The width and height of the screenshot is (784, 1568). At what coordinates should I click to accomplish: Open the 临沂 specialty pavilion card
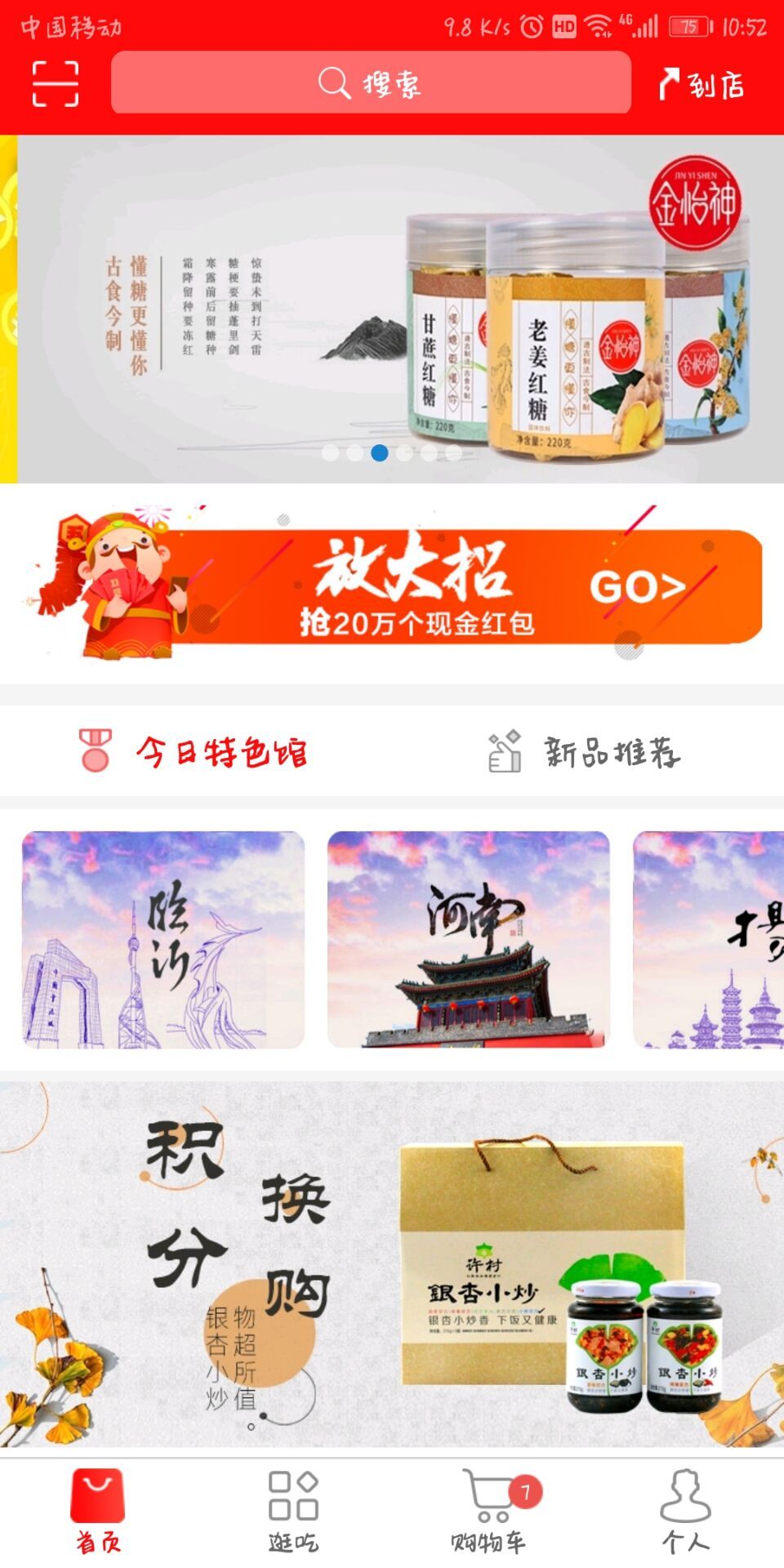coord(163,939)
